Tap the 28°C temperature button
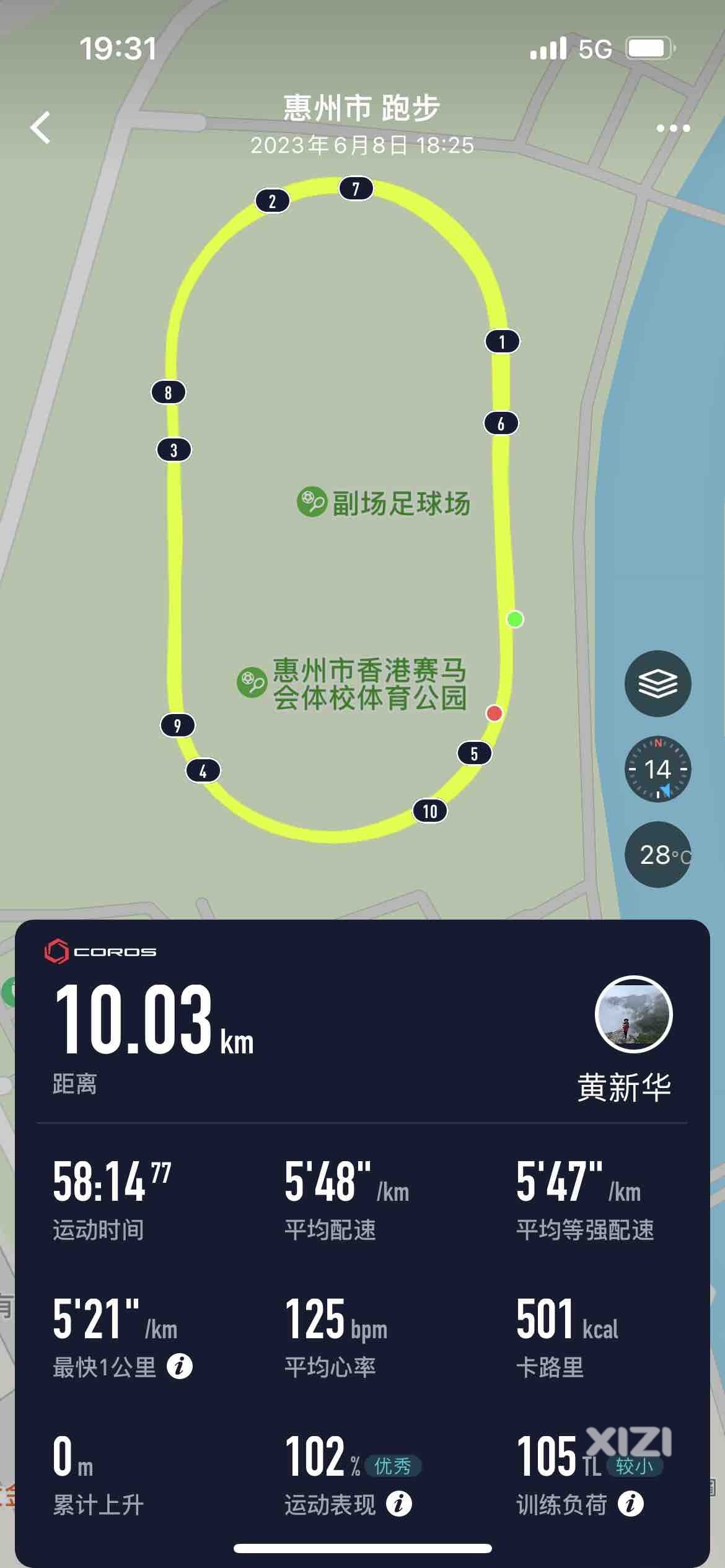The width and height of the screenshot is (725, 1568). 657,855
